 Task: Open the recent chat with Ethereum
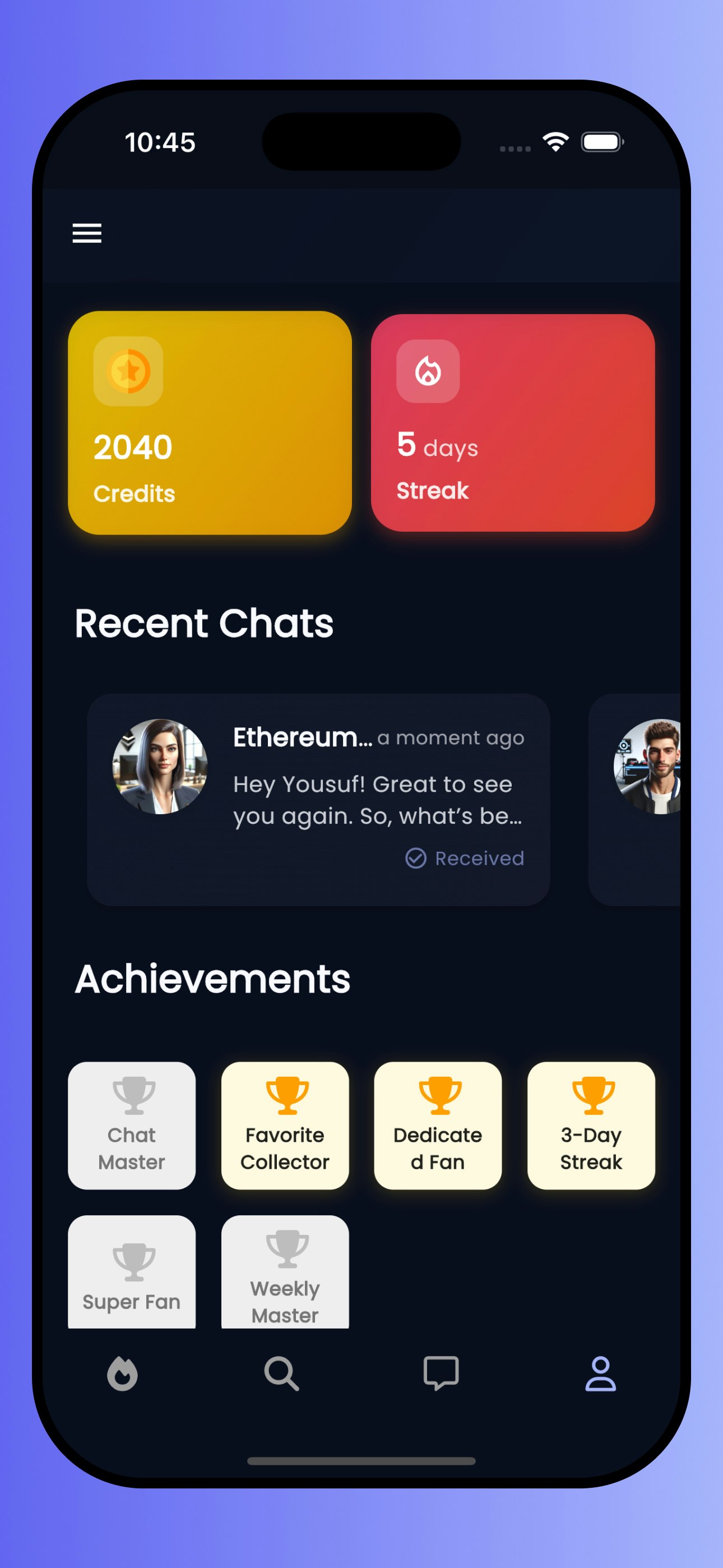(x=318, y=799)
